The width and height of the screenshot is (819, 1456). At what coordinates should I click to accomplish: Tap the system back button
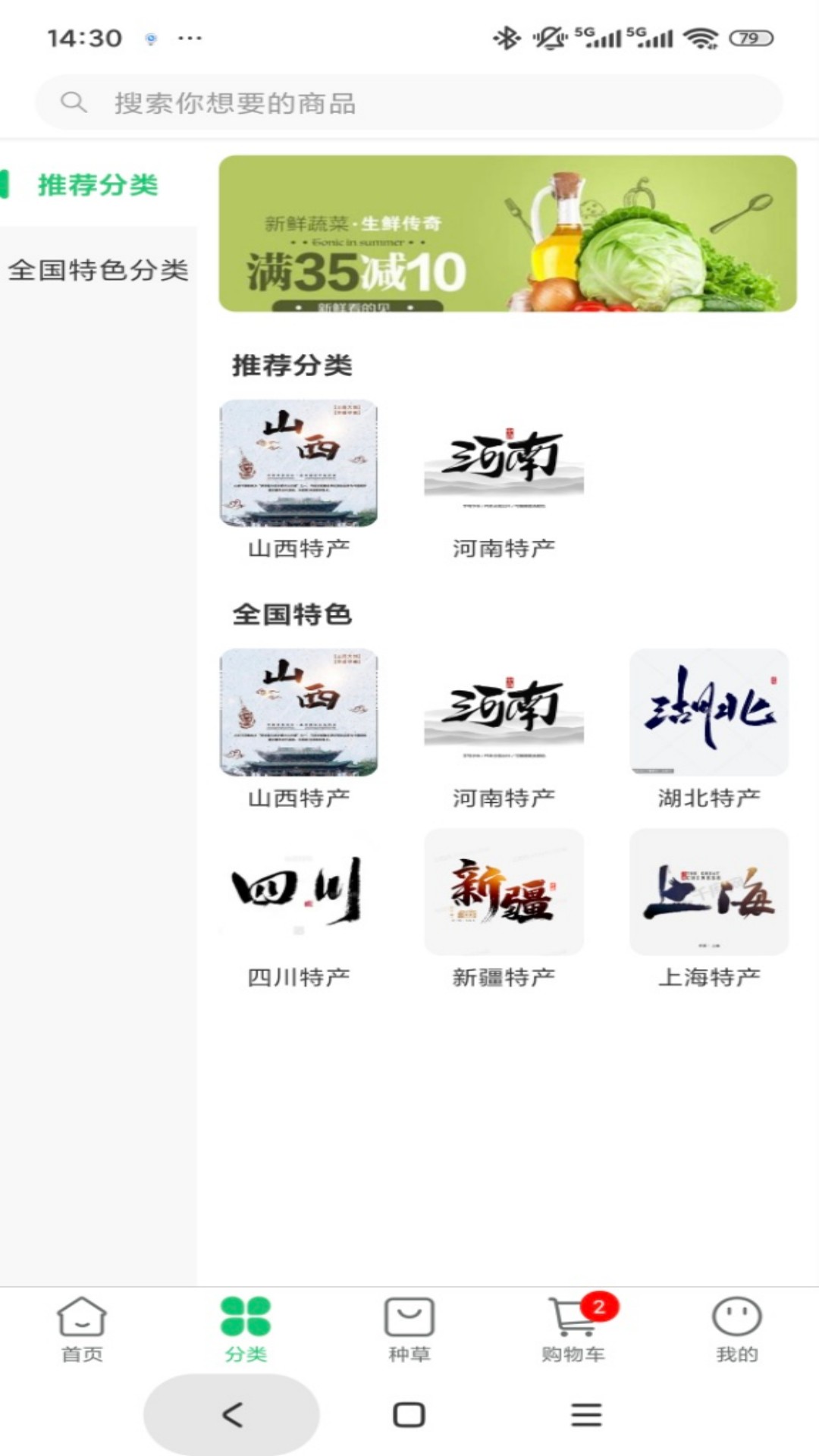(232, 1414)
